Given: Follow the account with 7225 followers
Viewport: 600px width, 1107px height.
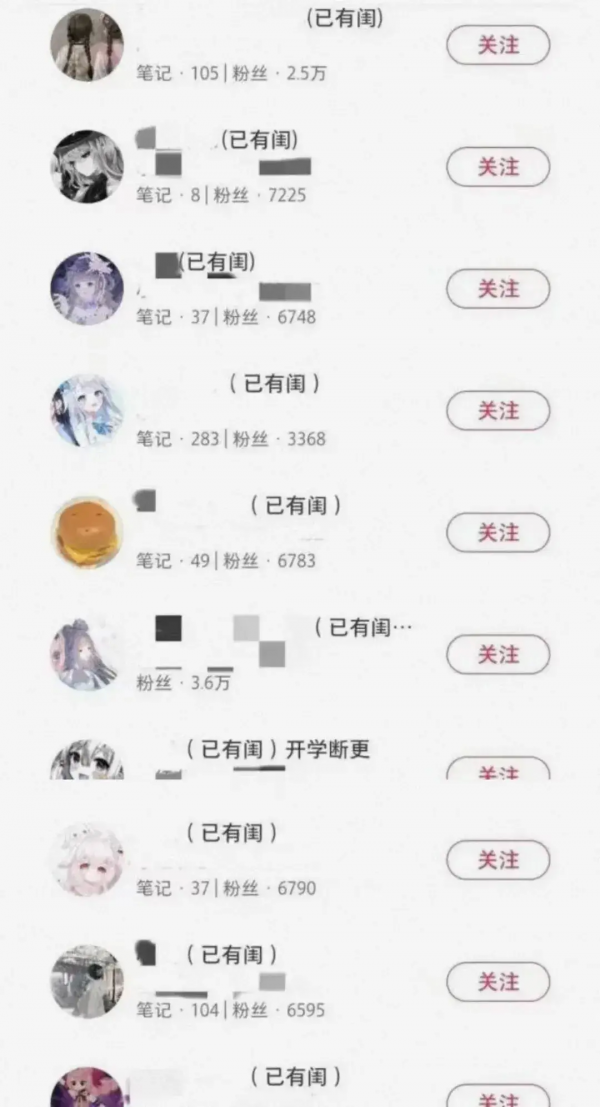Looking at the screenshot, I should pos(497,167).
